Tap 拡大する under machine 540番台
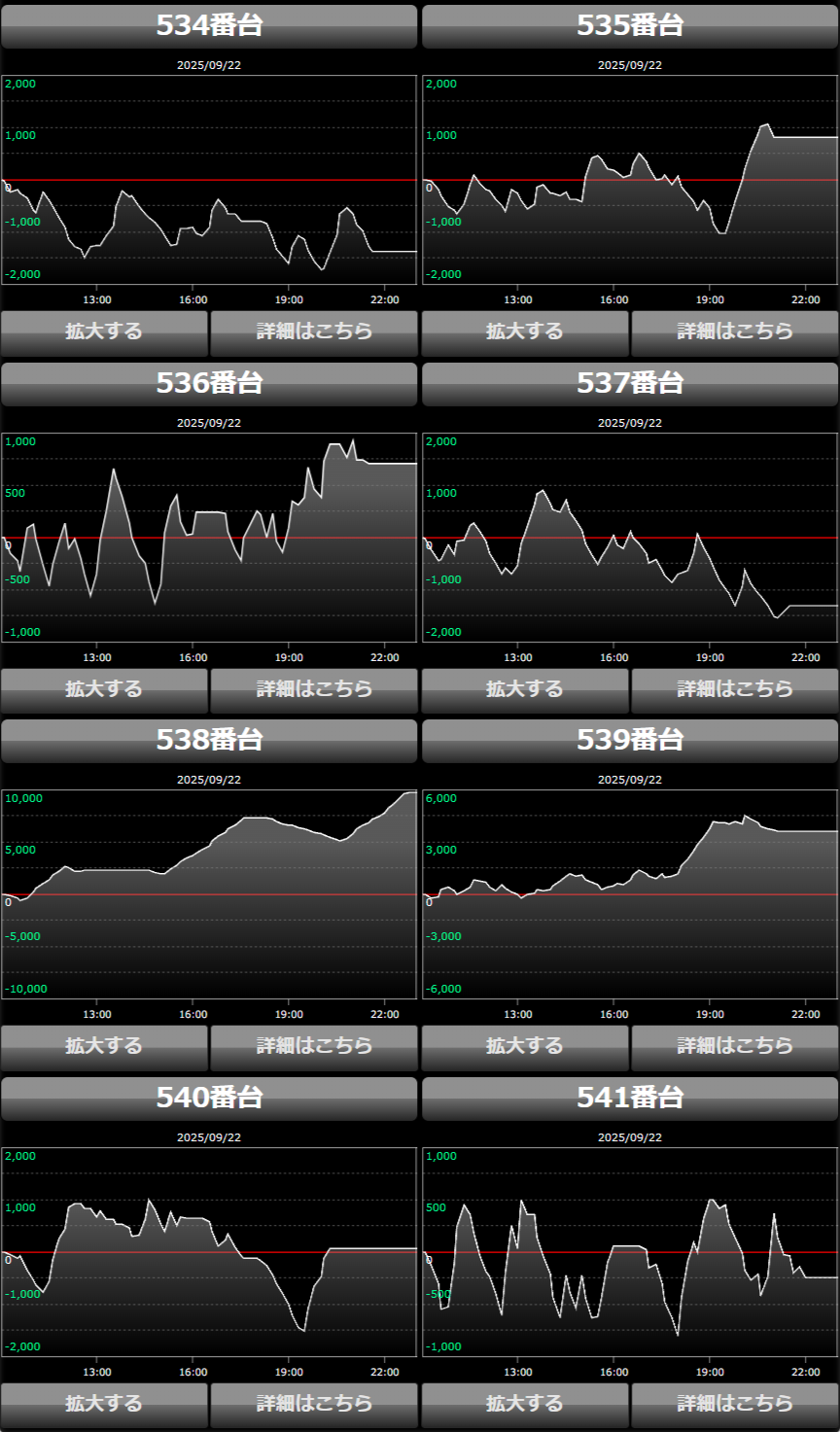The image size is (840, 1432). (x=104, y=1404)
